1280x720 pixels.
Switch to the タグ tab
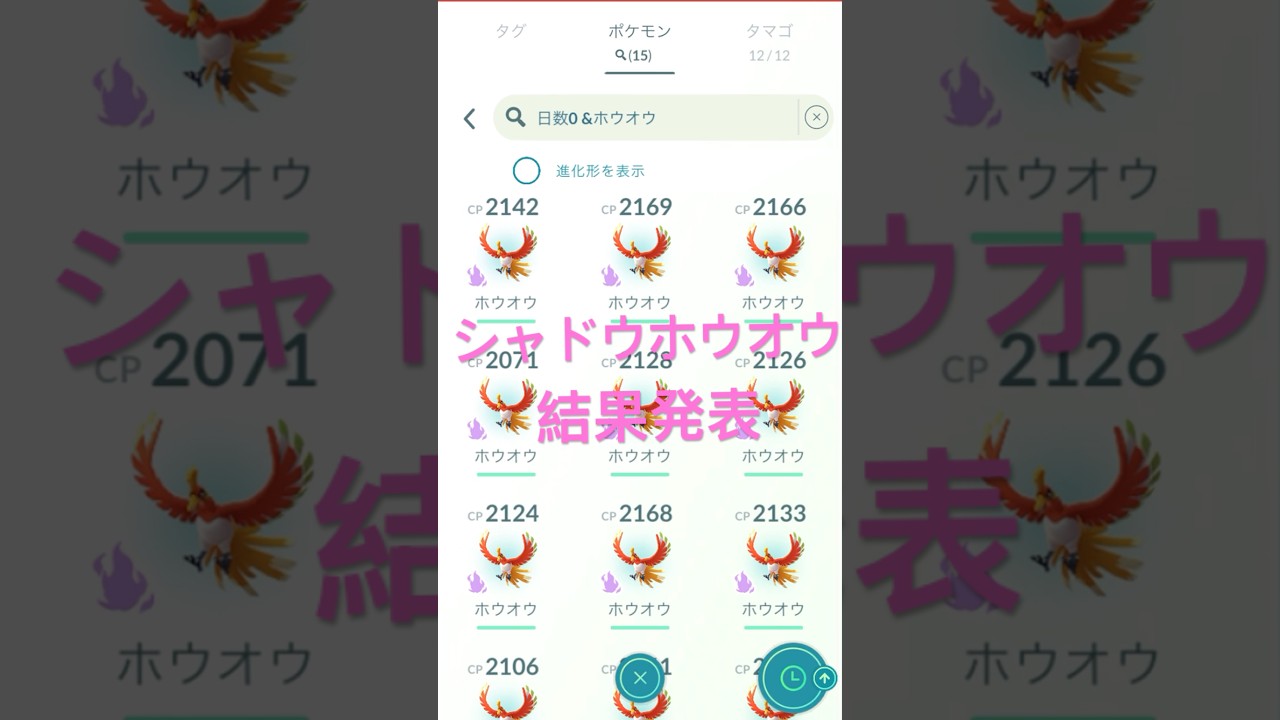pos(510,32)
